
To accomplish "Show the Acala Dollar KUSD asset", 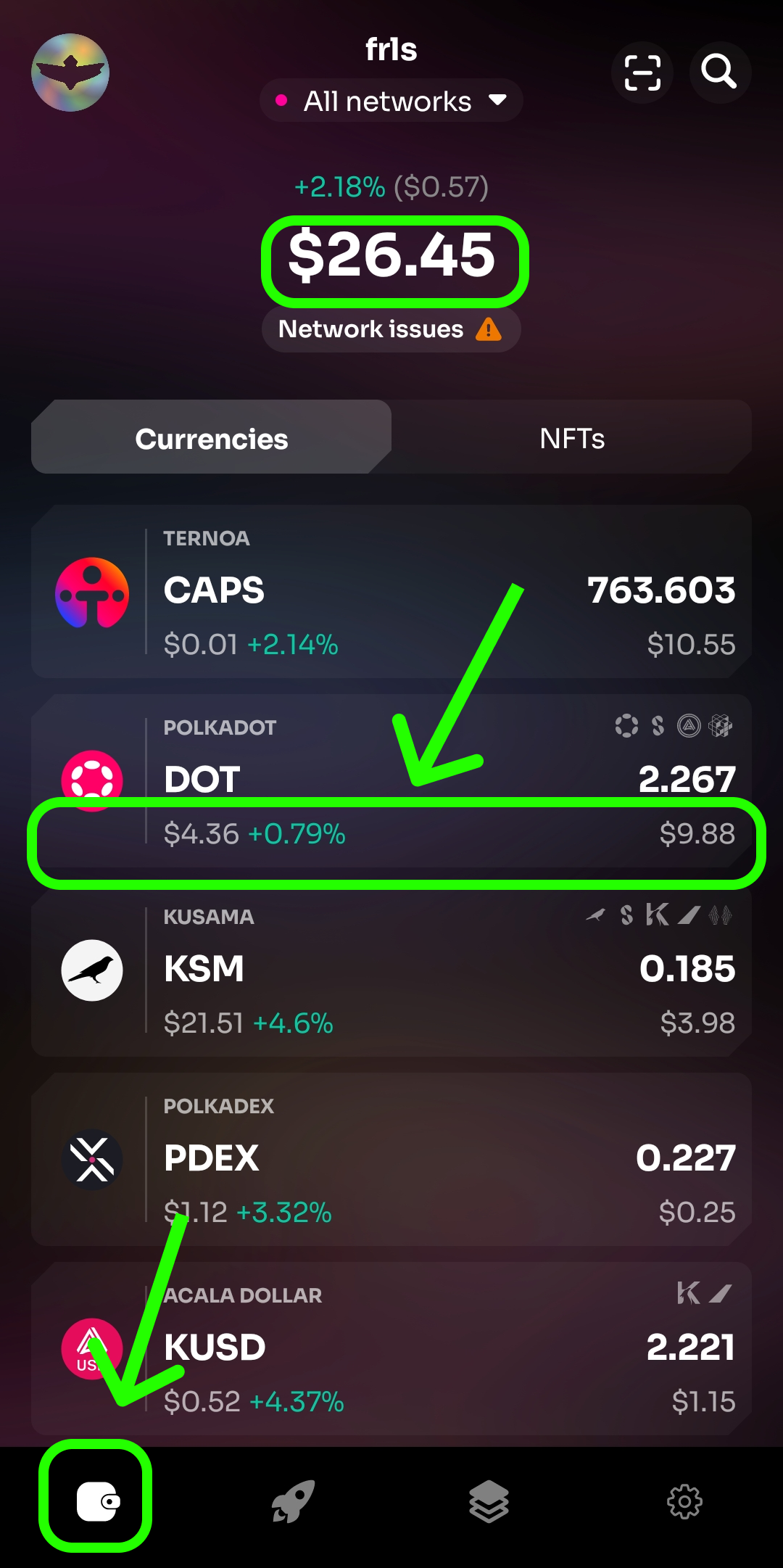I will click(391, 1349).
